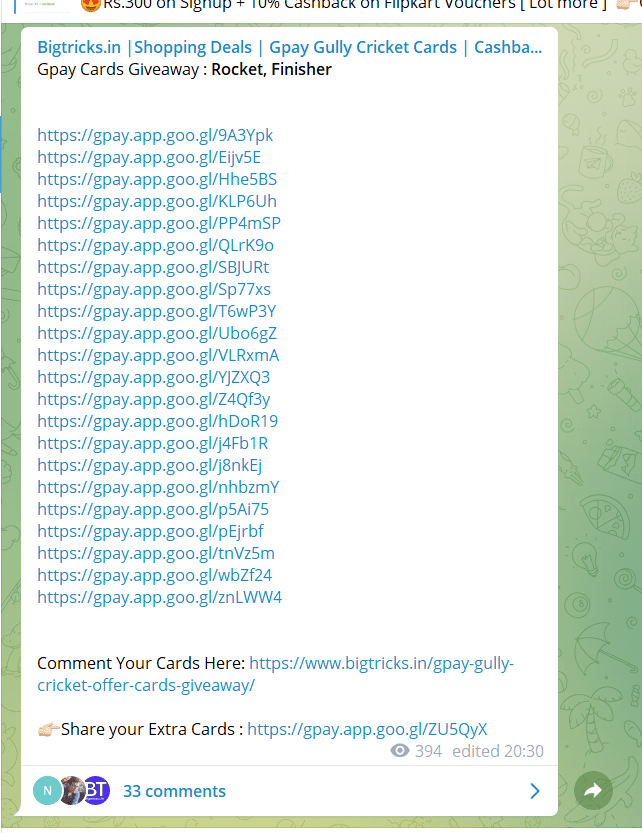Viewport: 642px width, 833px height.
Task: Open the gpay link ending QLrK9o
Action: click(x=155, y=245)
